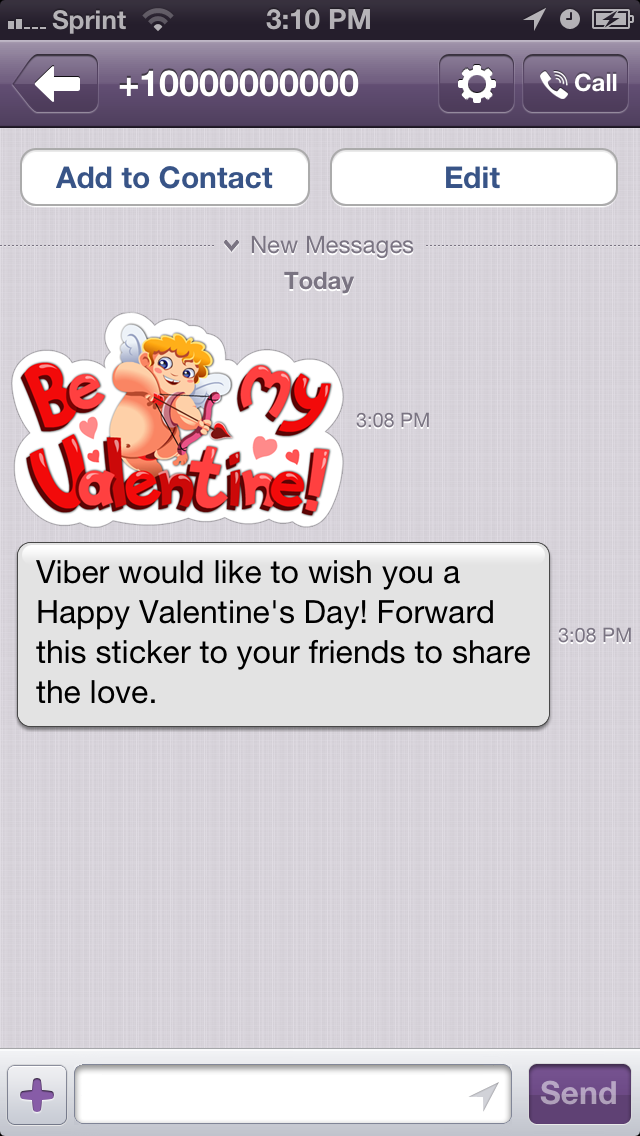Tap the location arrow in message field

click(x=485, y=1096)
